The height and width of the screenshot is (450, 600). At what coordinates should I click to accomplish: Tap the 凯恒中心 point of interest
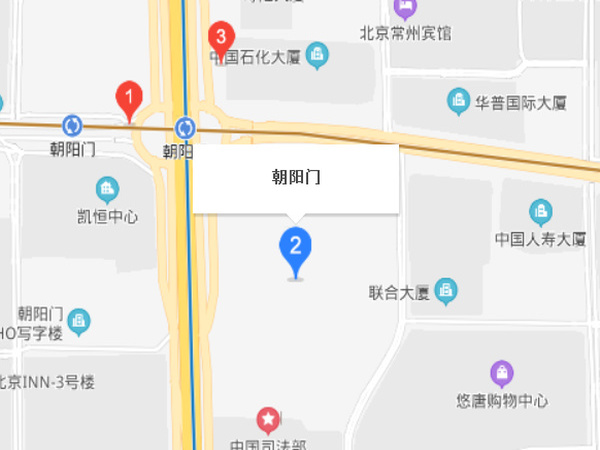tap(106, 188)
